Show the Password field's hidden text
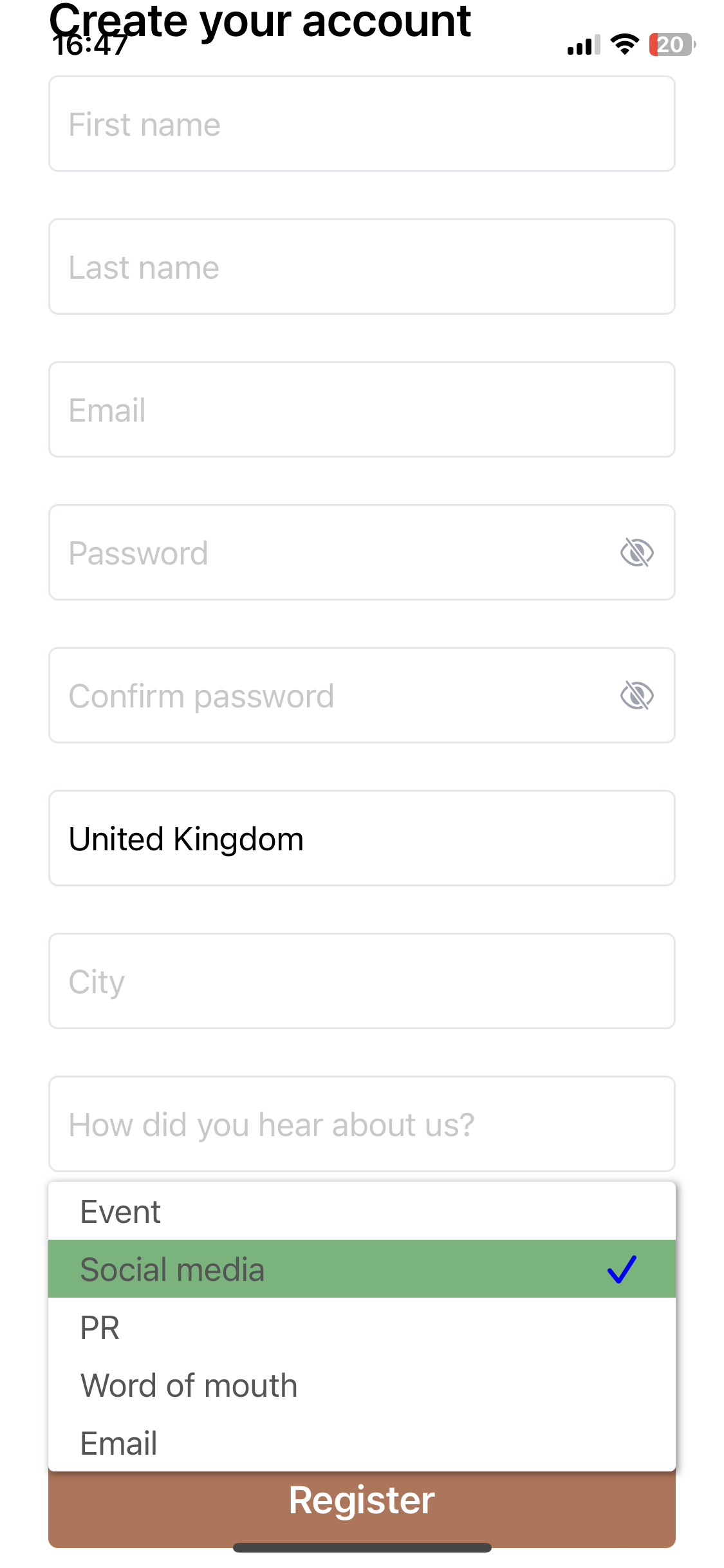The width and height of the screenshot is (724, 1568). (636, 553)
